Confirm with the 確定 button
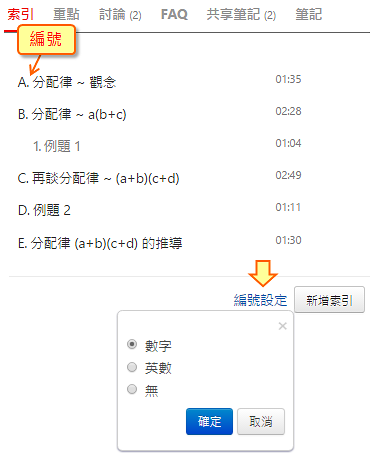The height and width of the screenshot is (456, 375). coord(209,422)
